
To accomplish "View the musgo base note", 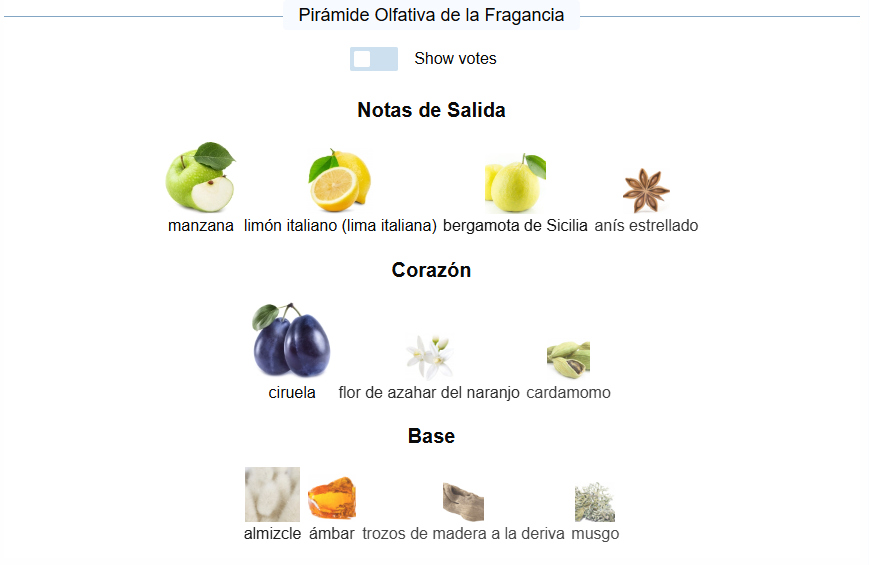I will click(595, 502).
